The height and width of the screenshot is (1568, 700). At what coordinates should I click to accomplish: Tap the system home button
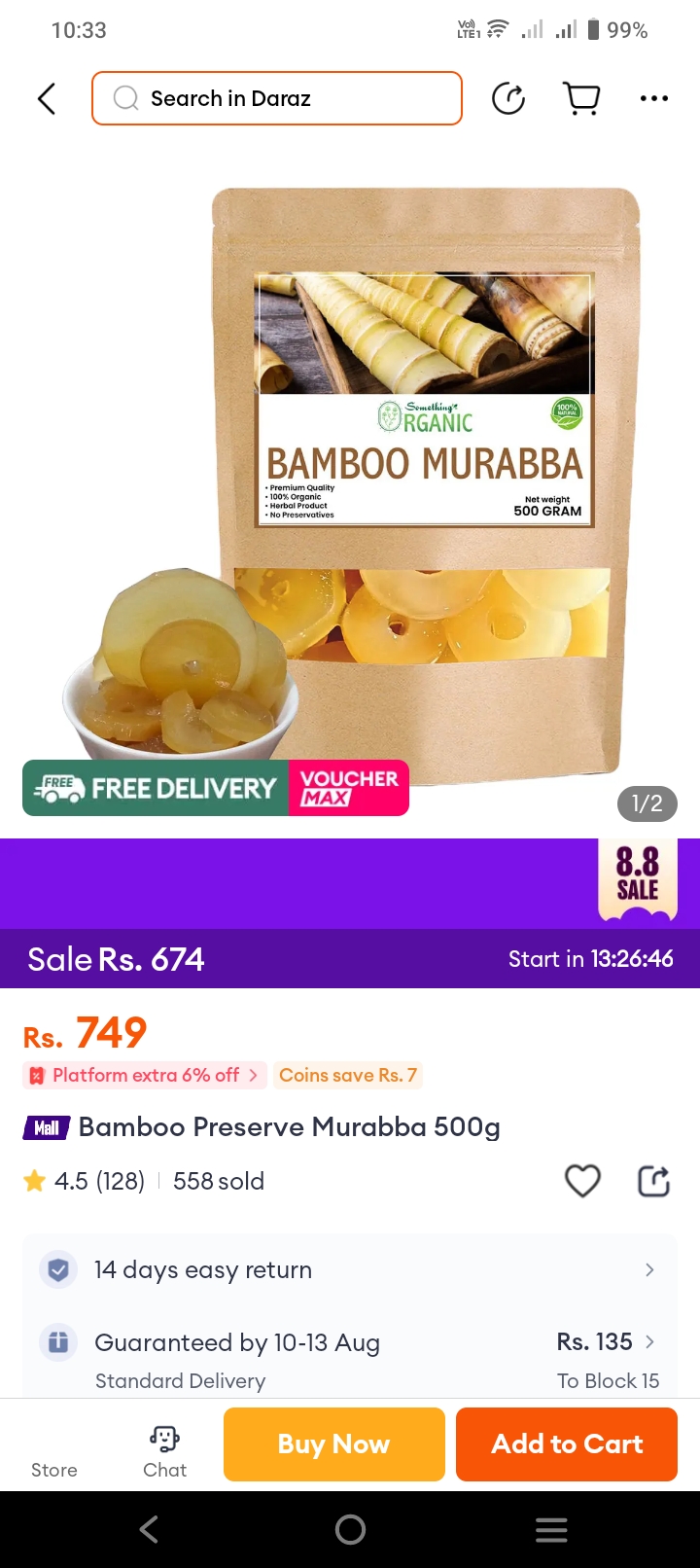[350, 1530]
